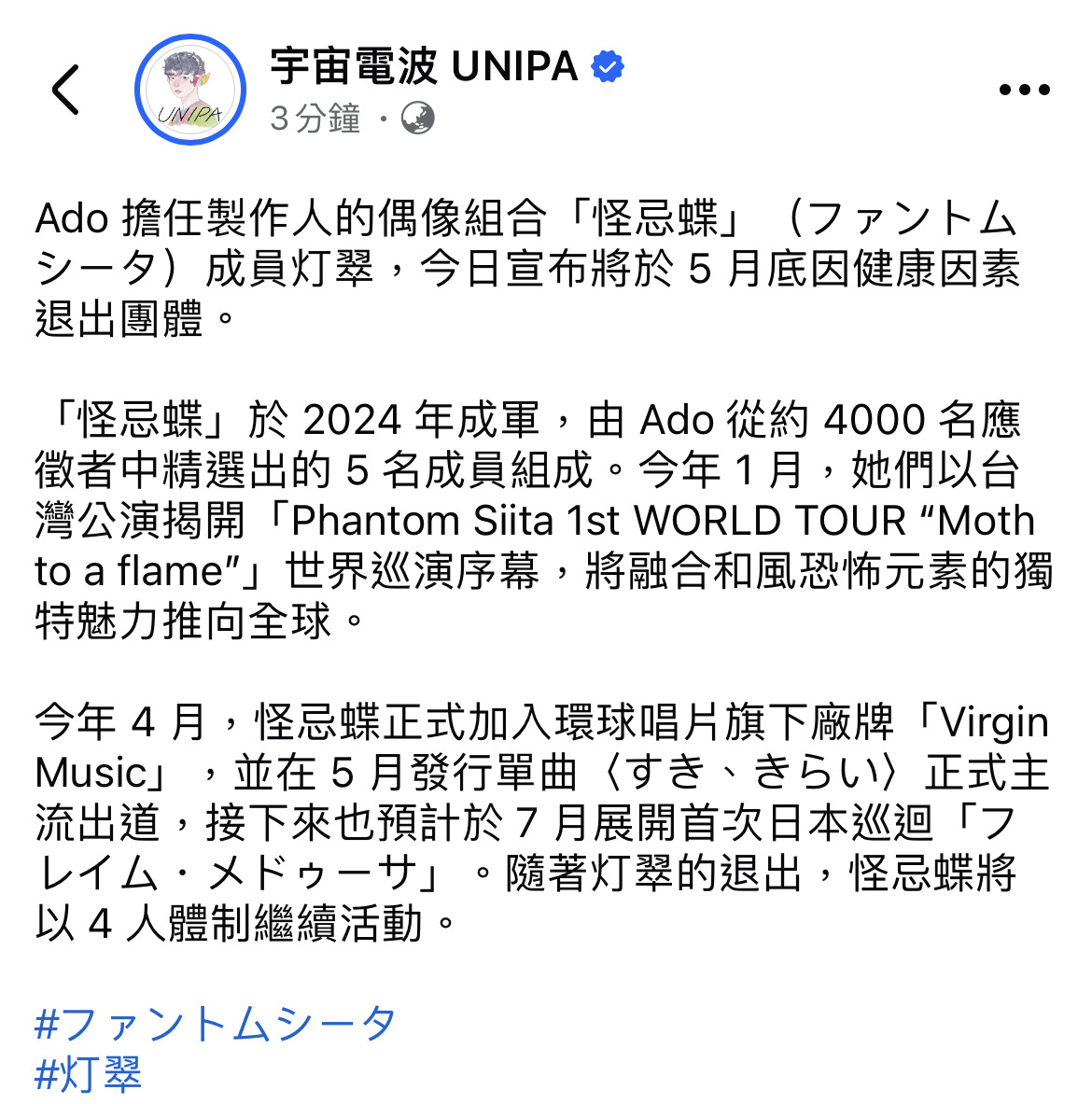Open the hashtag #灯翠

coord(89,1074)
